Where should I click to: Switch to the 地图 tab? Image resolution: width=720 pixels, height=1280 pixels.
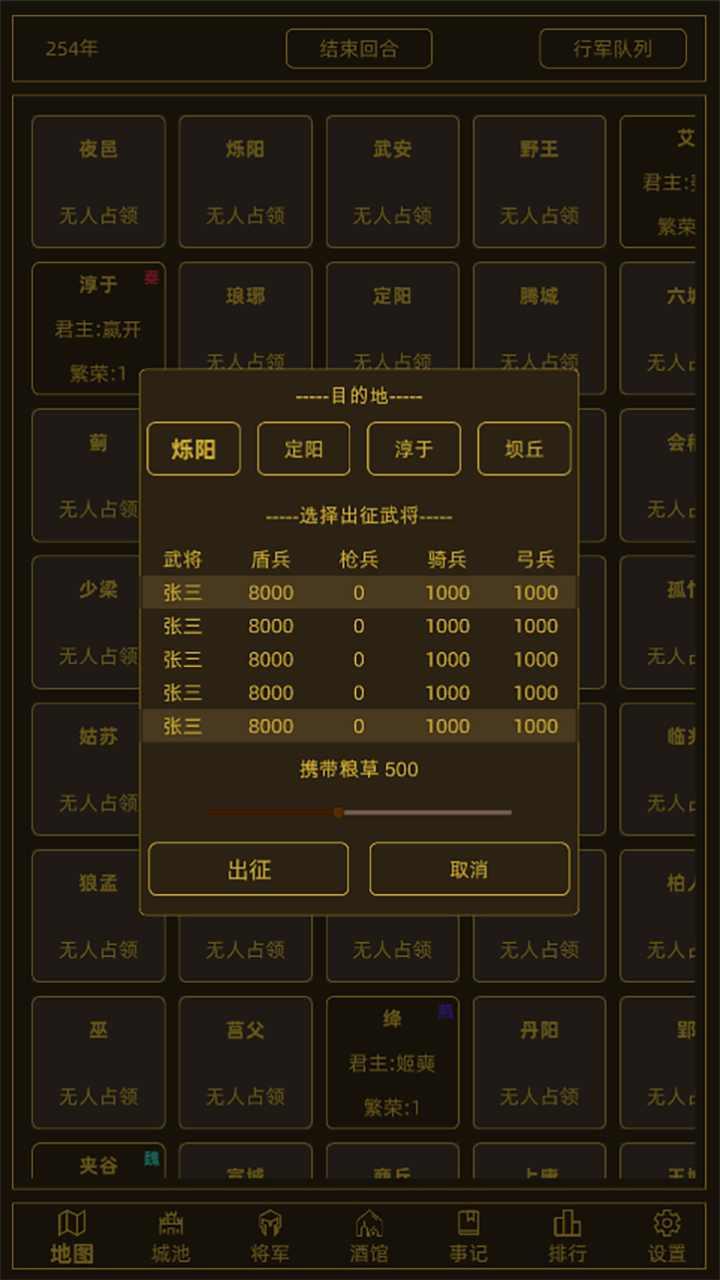(72, 1236)
